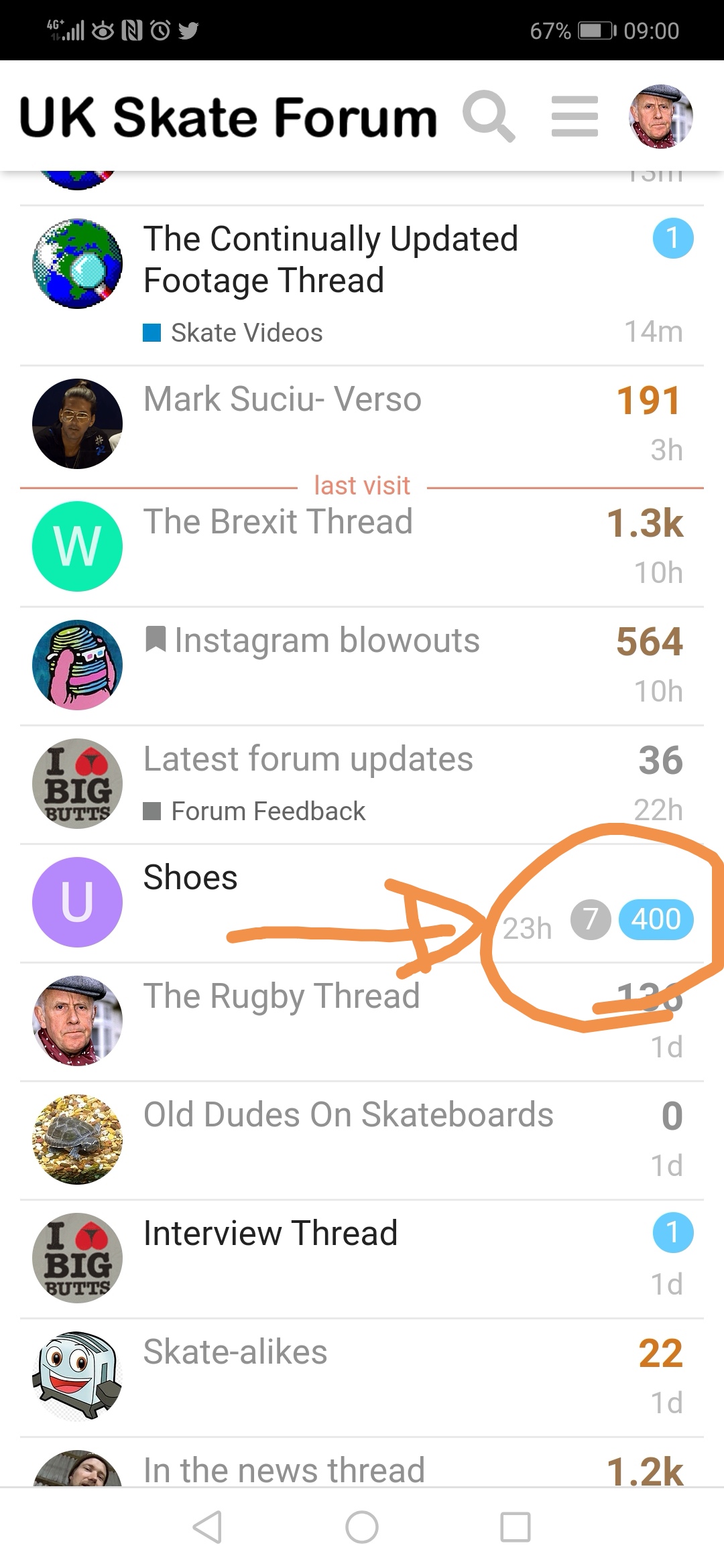The image size is (724, 1568).
Task: Open Old Dudes On Skateboards topic
Action: [349, 1115]
